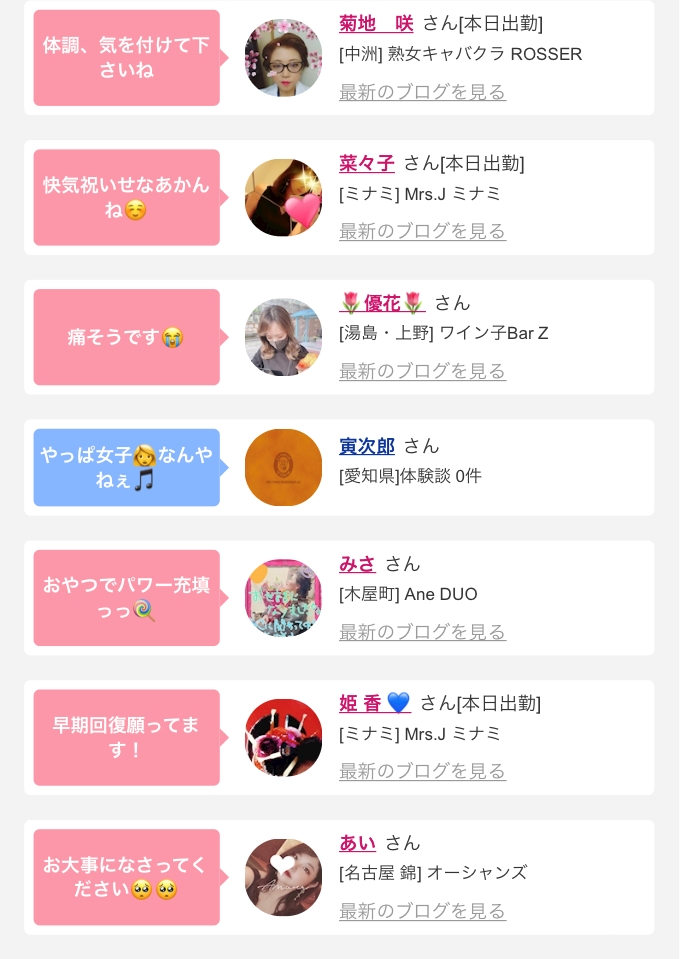Open みさ's profile name link

(x=357, y=564)
